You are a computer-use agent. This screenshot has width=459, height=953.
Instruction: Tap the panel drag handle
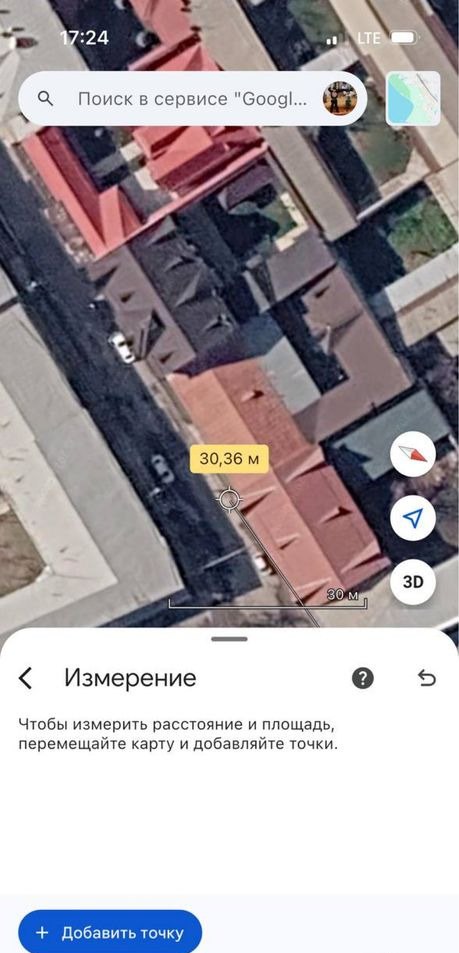230,639
